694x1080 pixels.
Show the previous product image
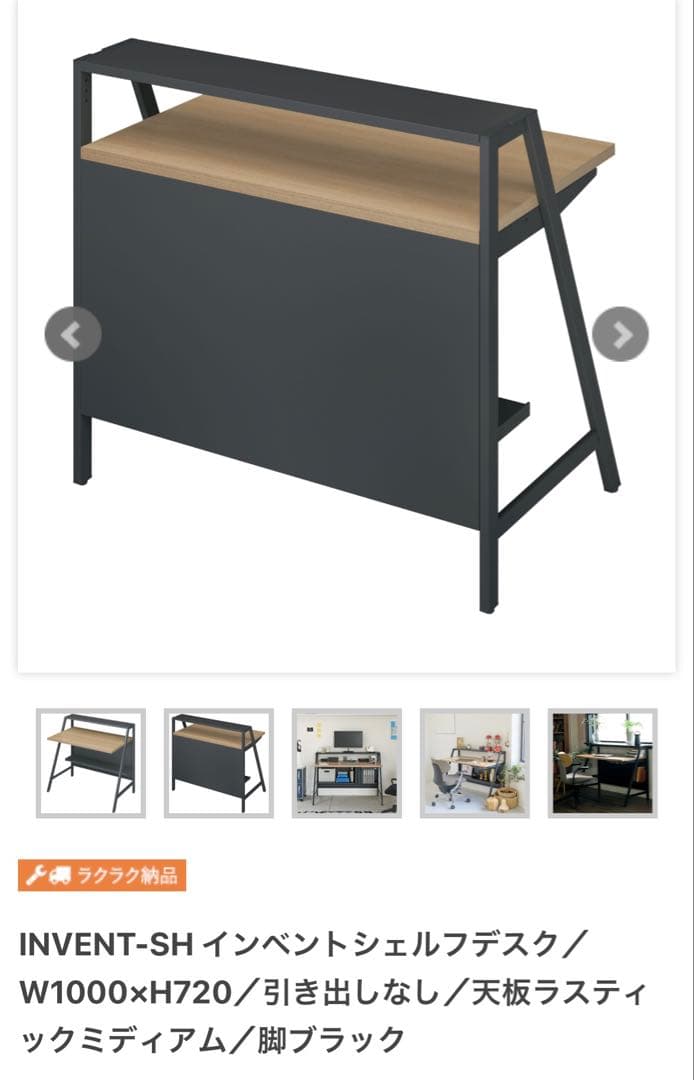click(x=73, y=334)
